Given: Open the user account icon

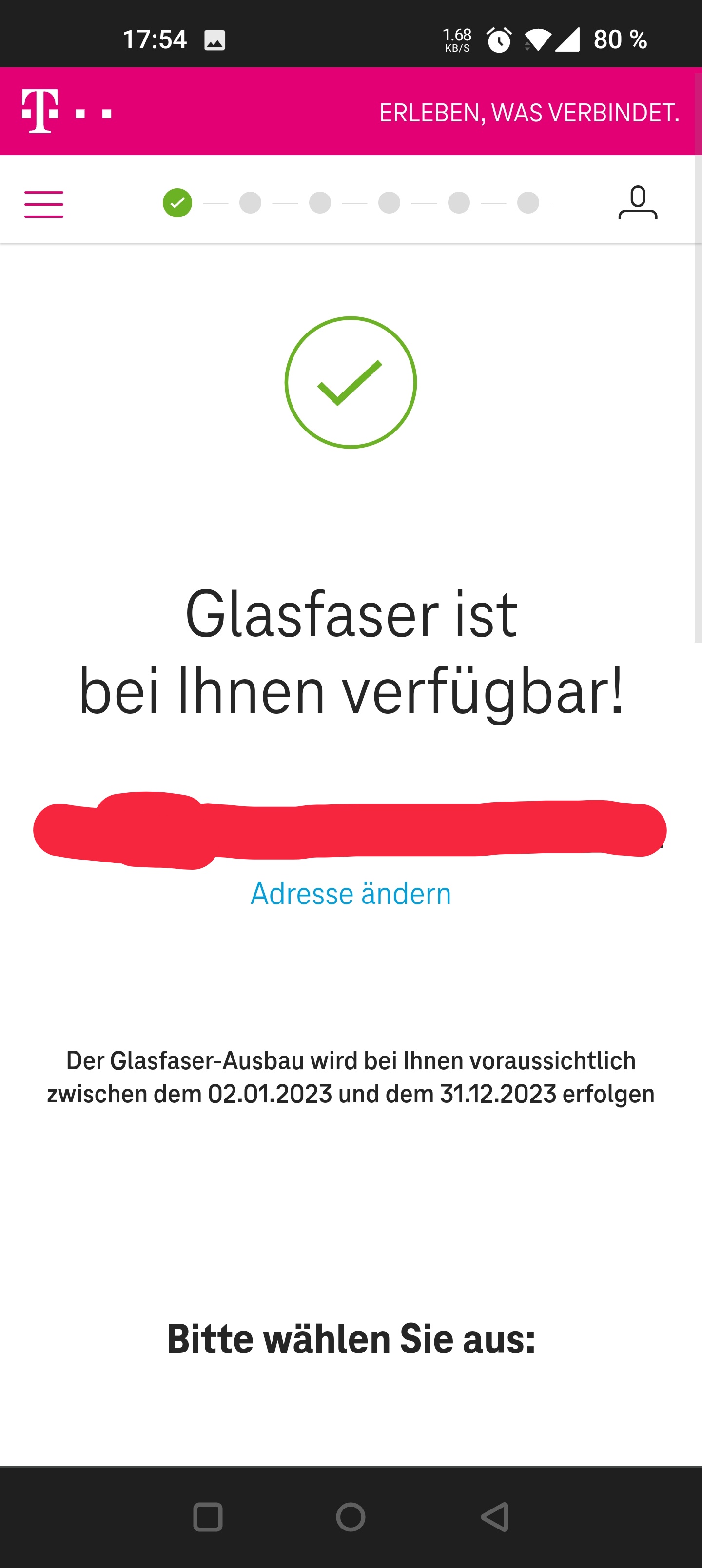Looking at the screenshot, I should 638,203.
